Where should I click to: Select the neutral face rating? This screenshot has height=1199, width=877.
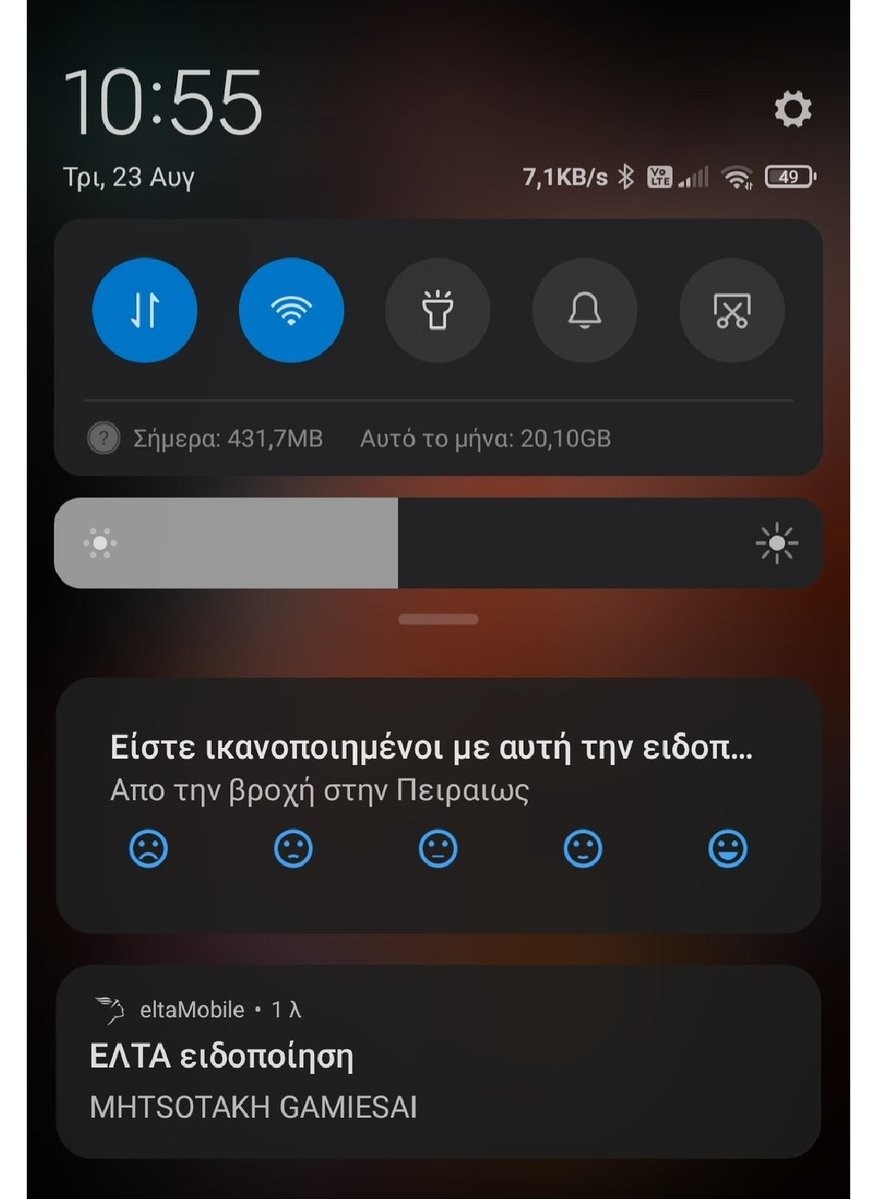(438, 849)
